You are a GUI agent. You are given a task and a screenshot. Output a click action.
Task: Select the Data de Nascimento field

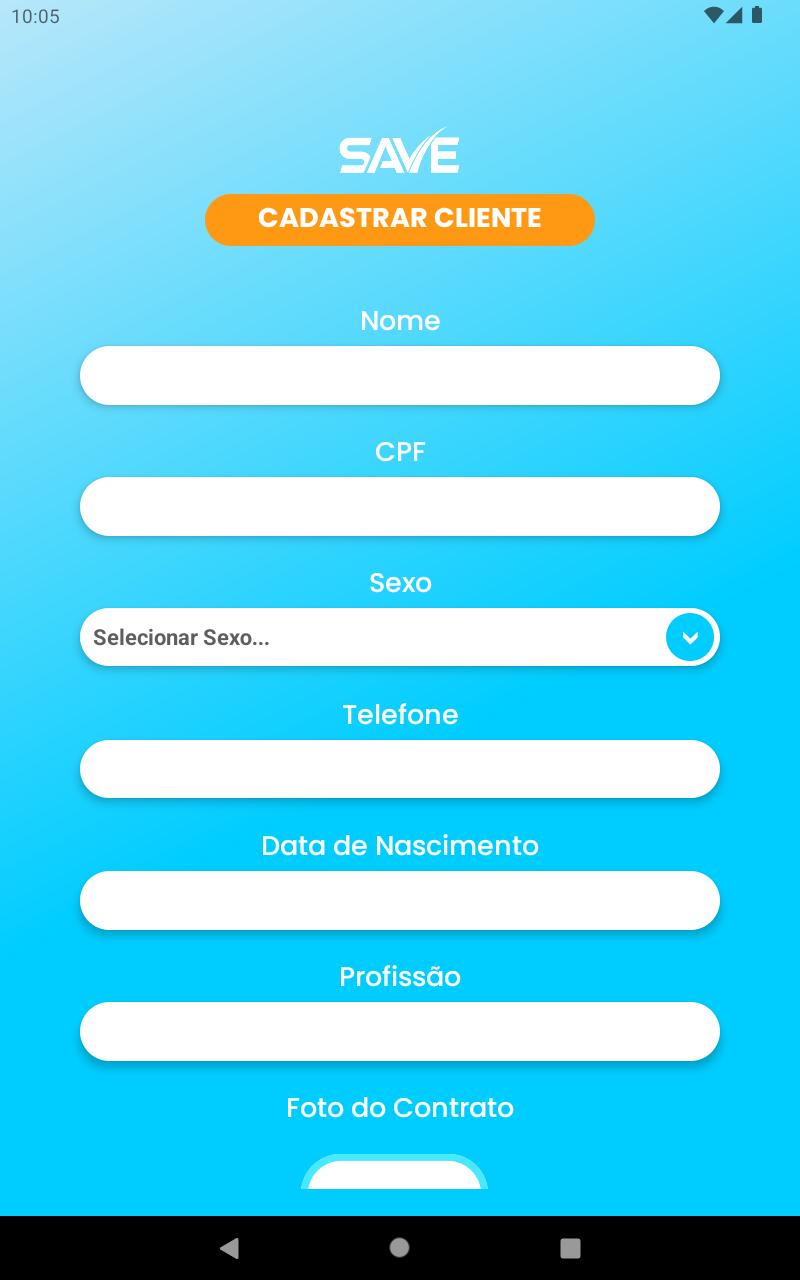pyautogui.click(x=400, y=900)
